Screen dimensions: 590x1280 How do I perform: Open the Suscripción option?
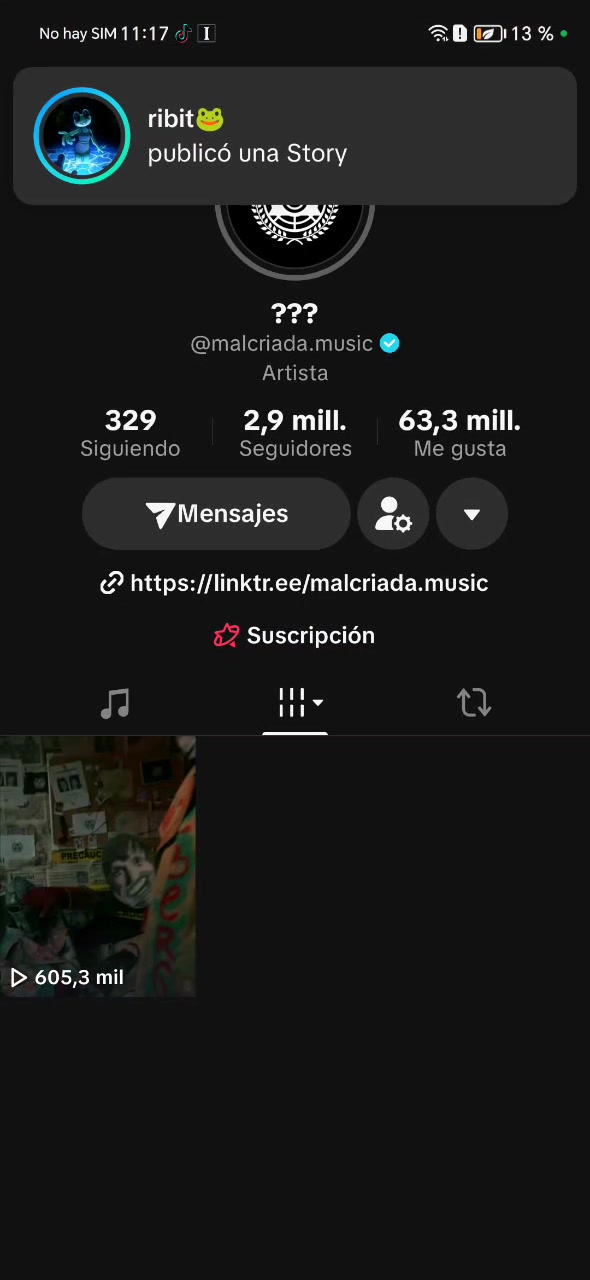[295, 636]
